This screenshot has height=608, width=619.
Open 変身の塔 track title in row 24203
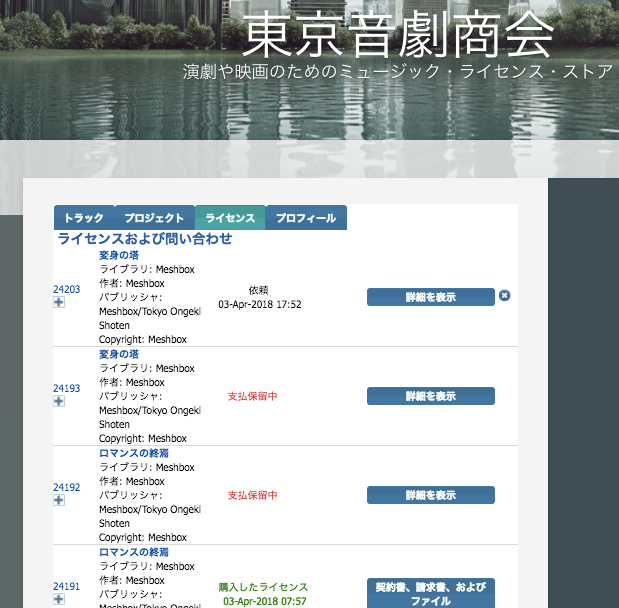coord(119,255)
